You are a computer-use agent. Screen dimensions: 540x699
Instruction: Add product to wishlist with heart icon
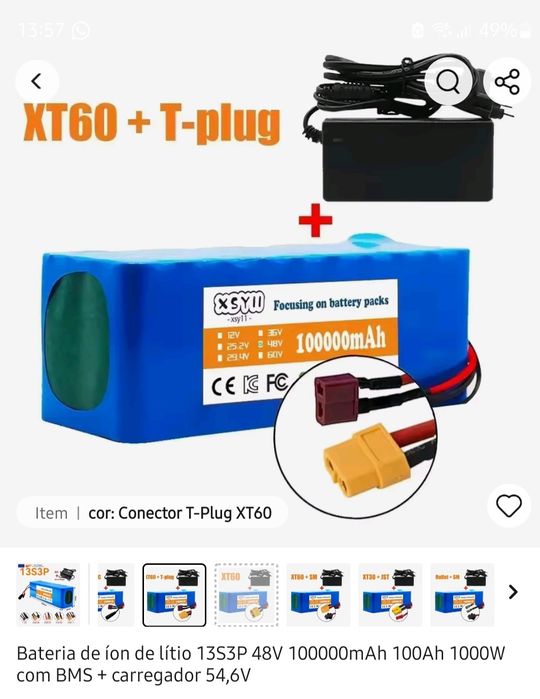509,506
